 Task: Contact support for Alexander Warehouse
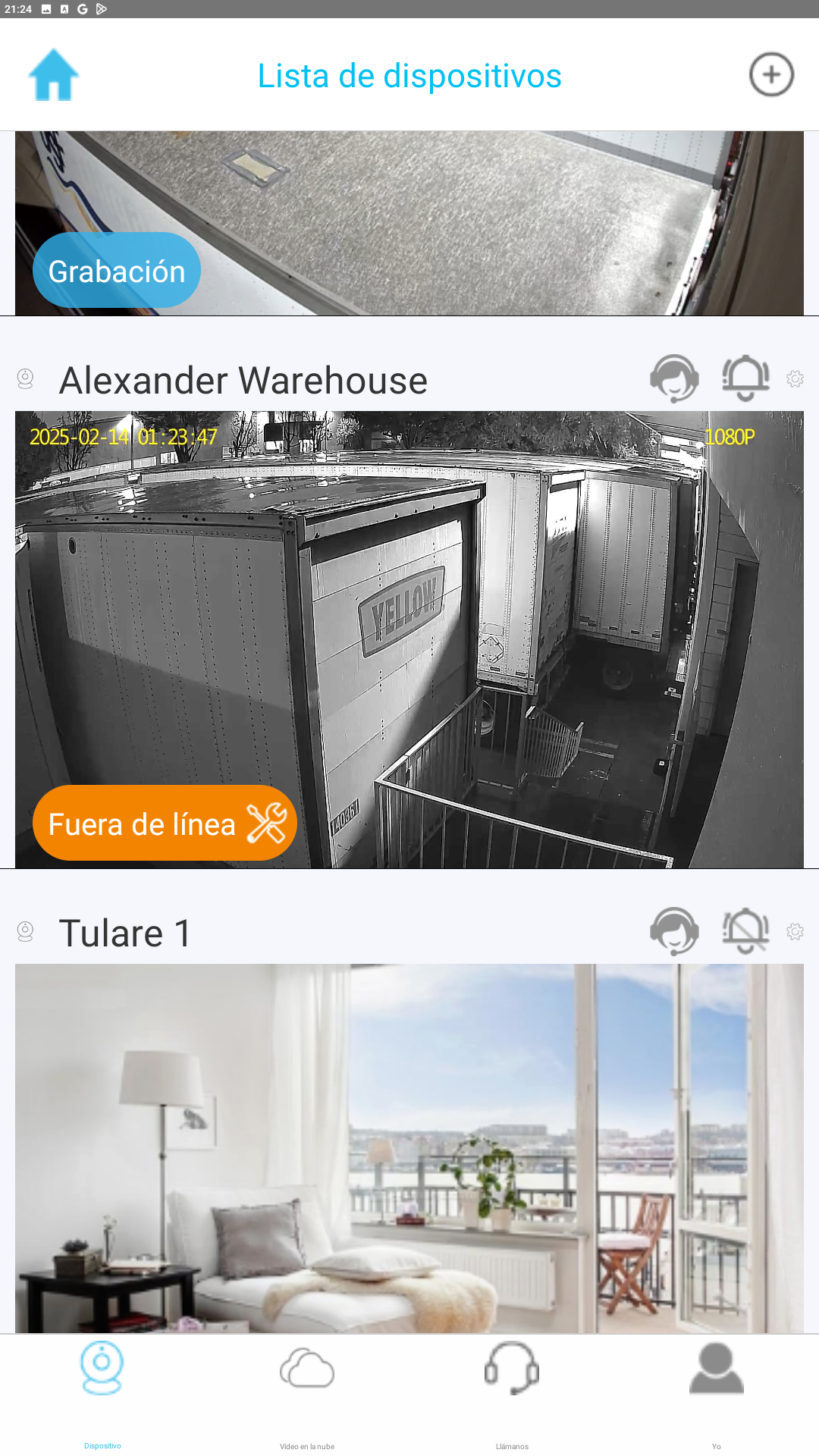(674, 378)
